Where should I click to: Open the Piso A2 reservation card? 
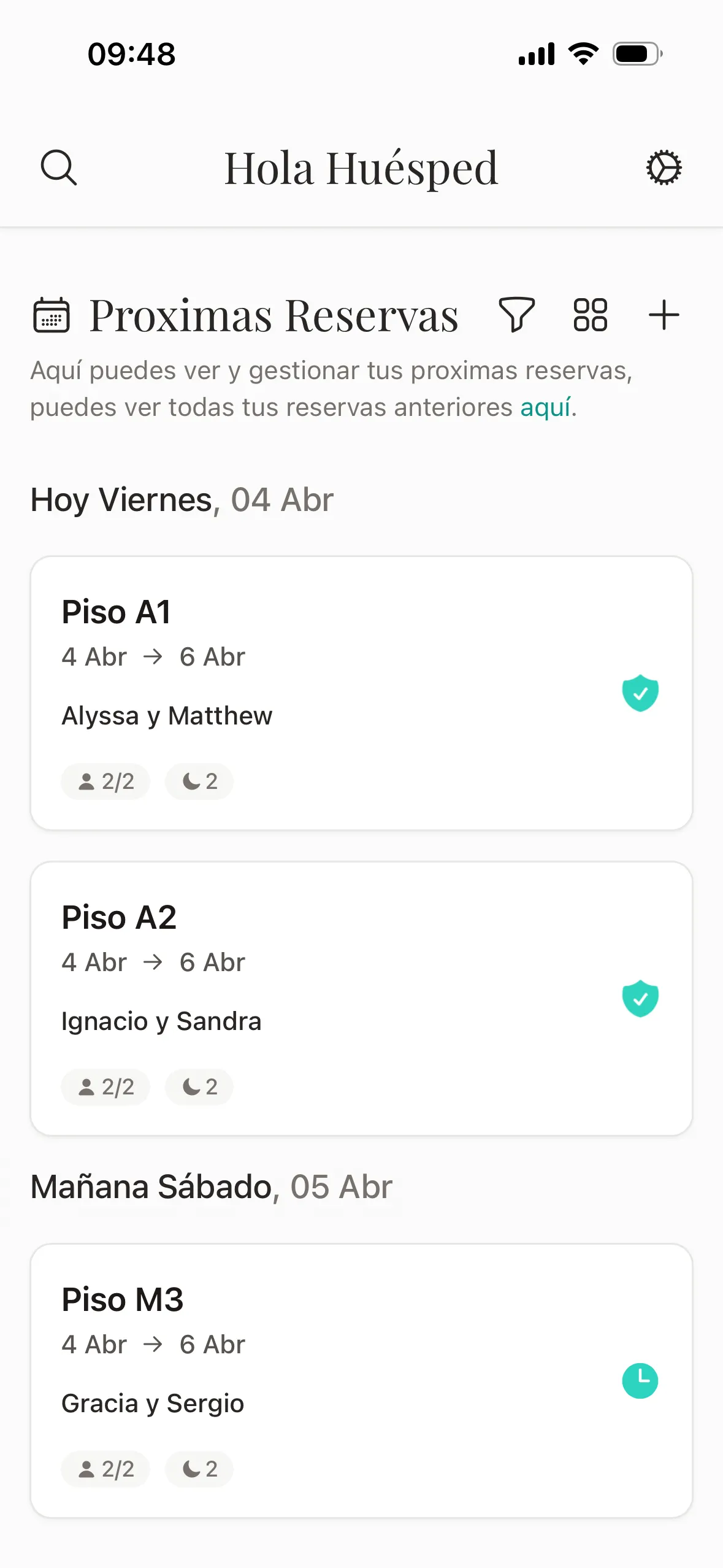point(361,998)
